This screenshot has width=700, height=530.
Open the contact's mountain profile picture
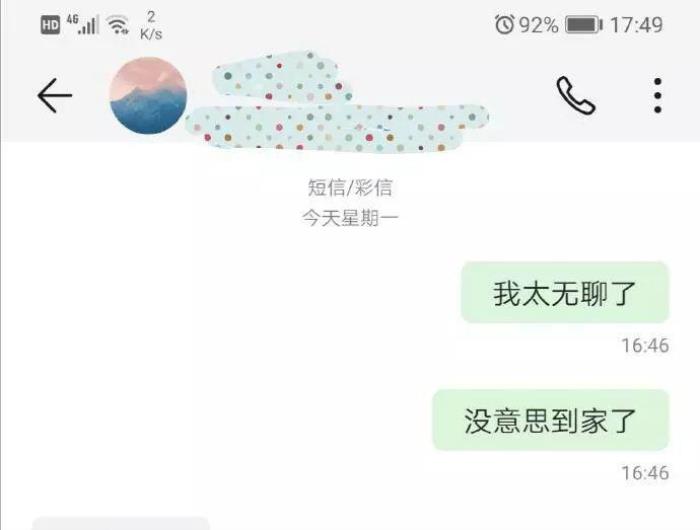147,96
